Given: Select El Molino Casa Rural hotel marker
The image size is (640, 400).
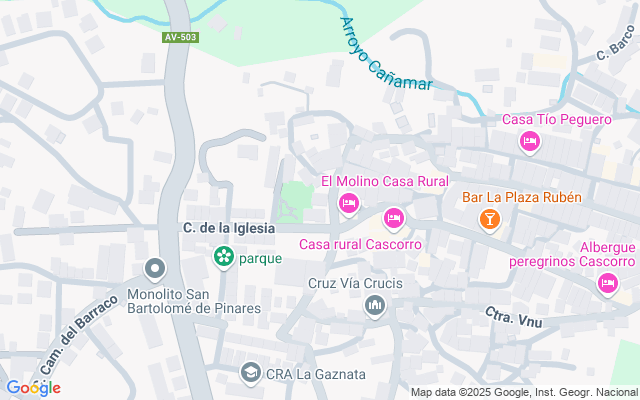Looking at the screenshot, I should [x=349, y=204].
